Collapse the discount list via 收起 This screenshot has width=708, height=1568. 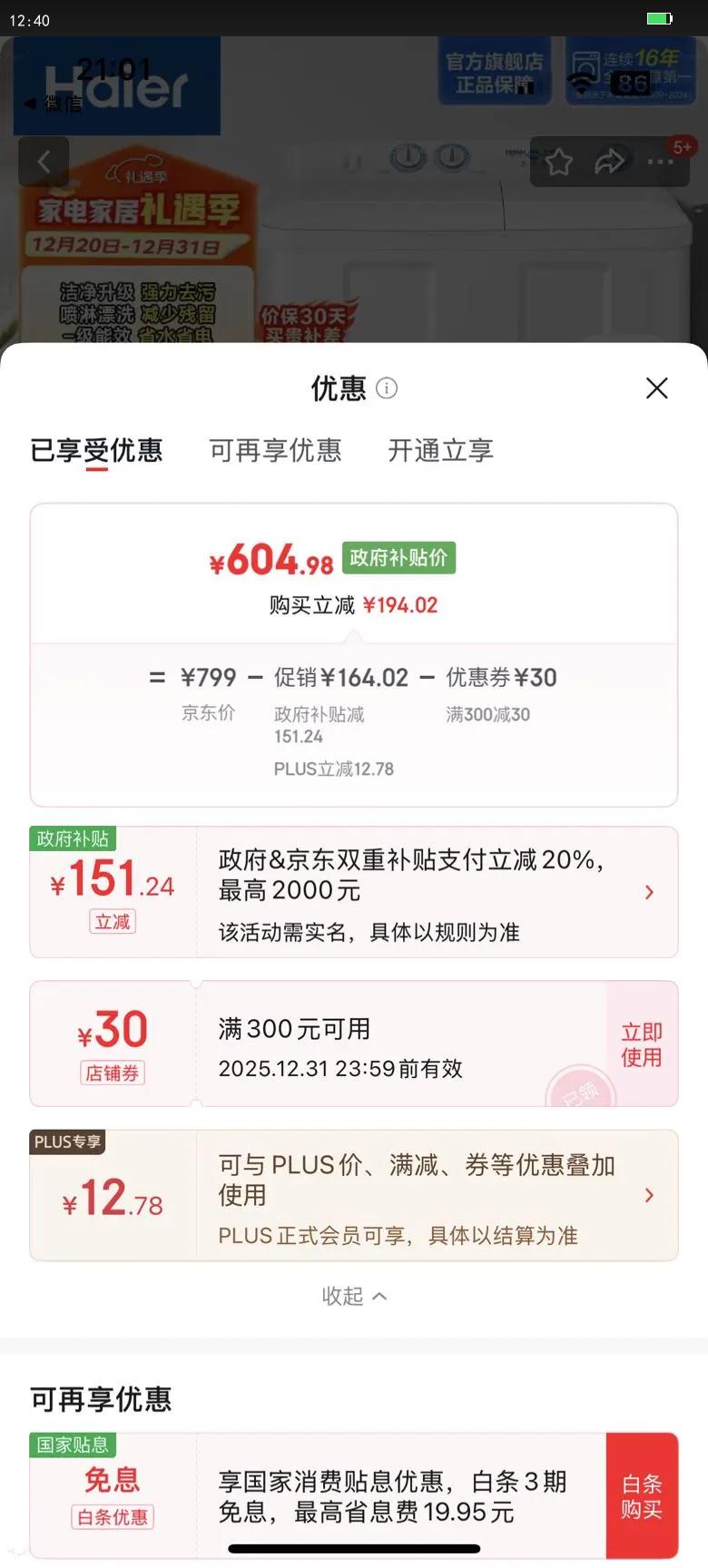click(353, 1297)
